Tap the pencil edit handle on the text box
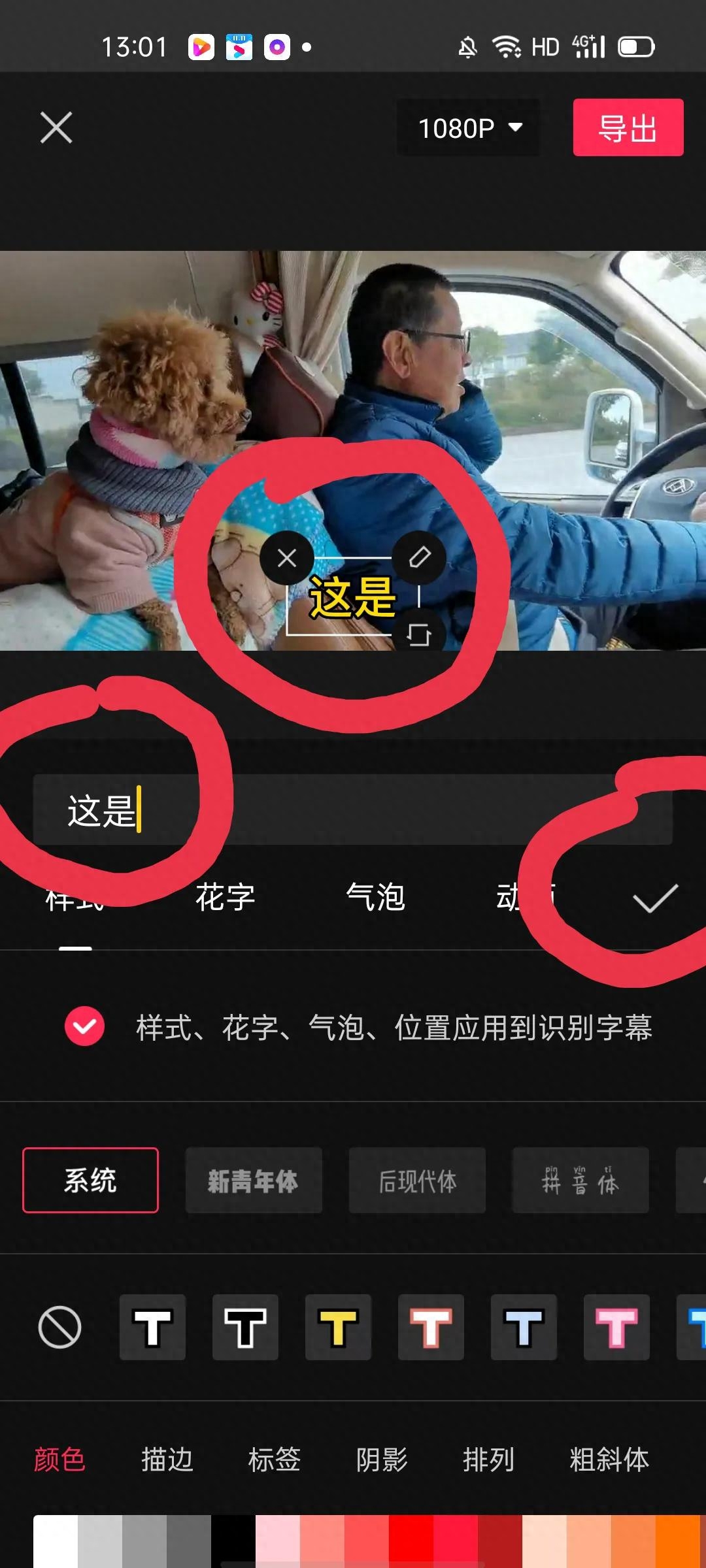 419,557
